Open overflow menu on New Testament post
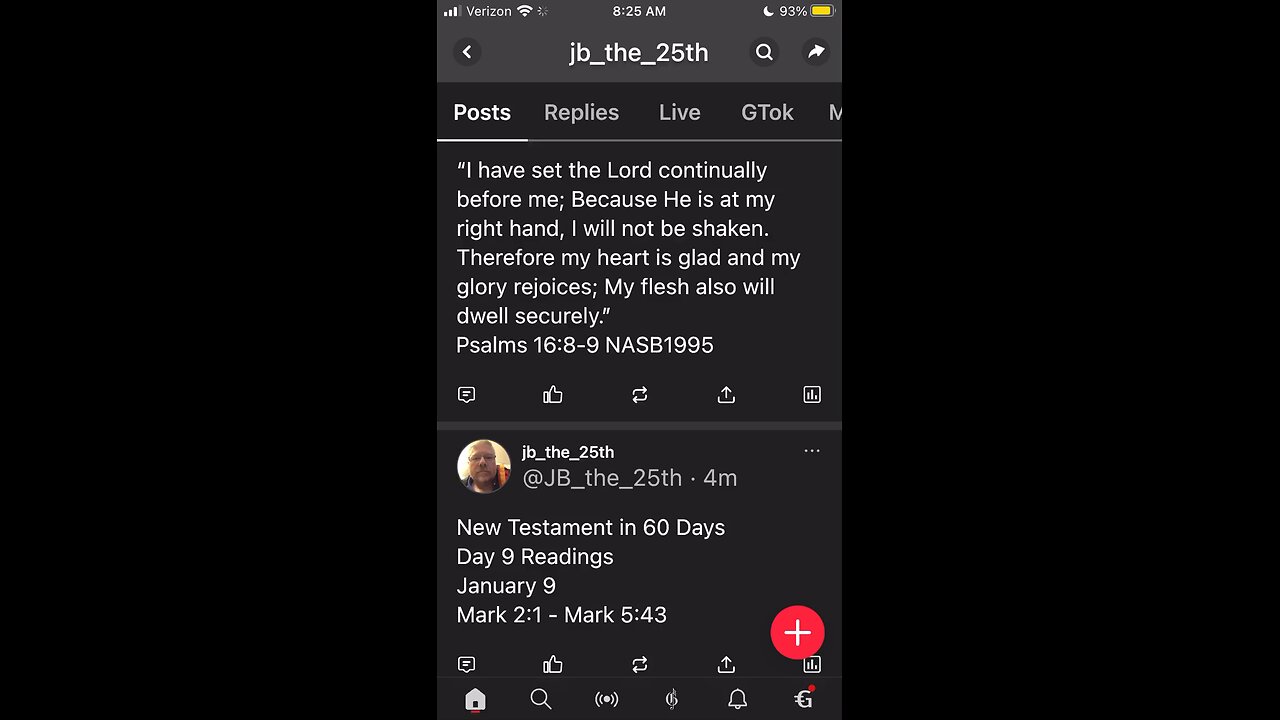 [x=812, y=451]
